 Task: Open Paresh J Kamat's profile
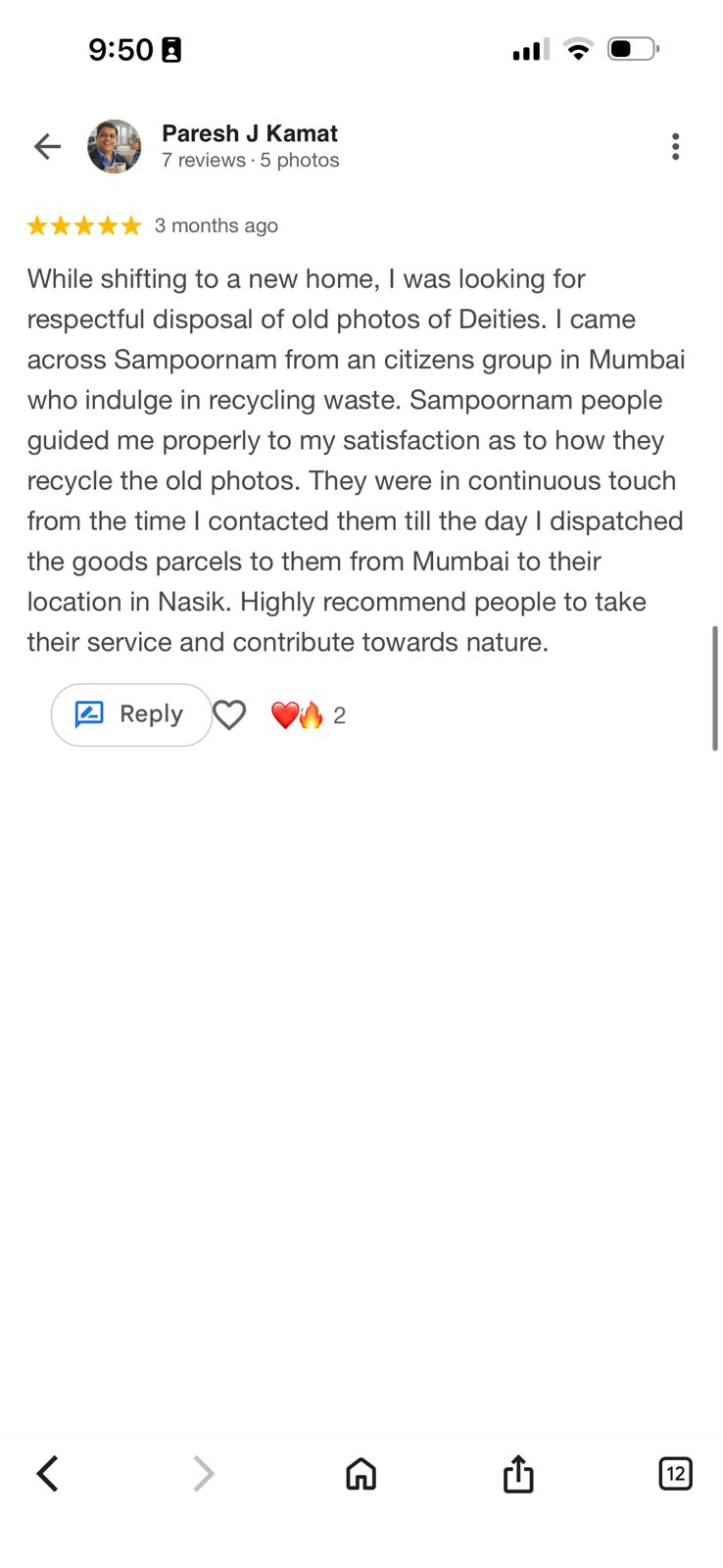249,134
